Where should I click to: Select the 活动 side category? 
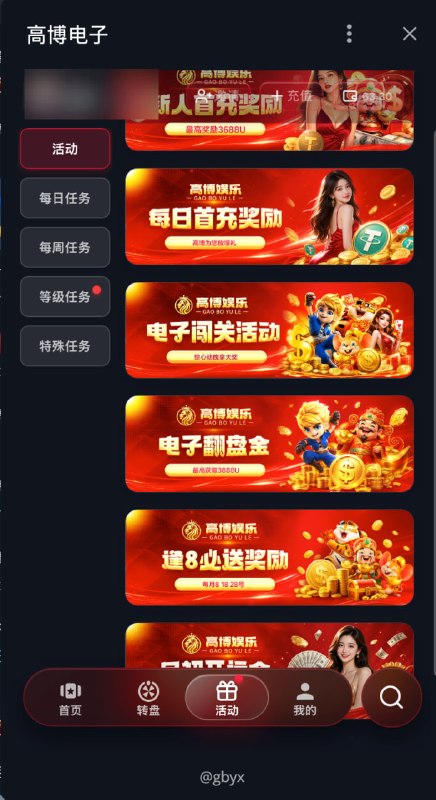click(65, 149)
